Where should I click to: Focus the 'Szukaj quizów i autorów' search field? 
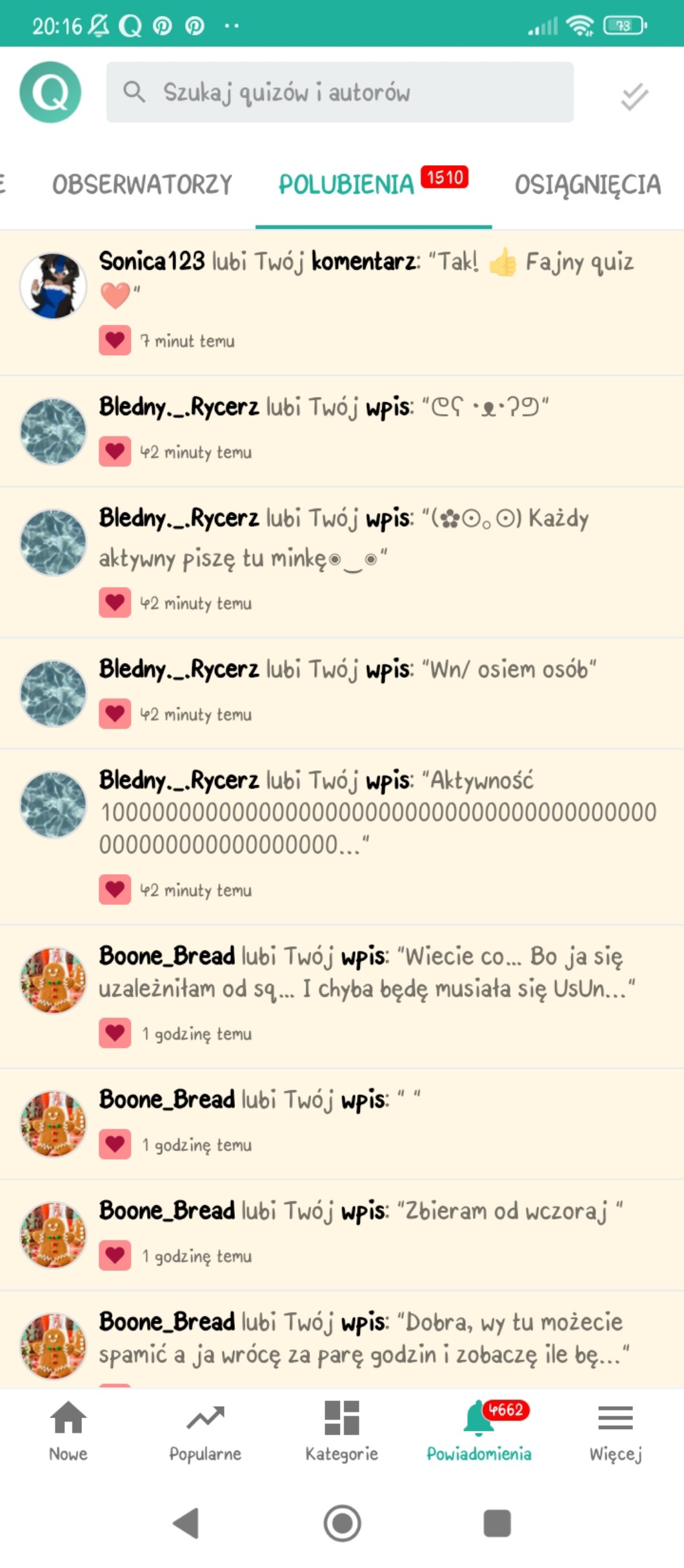tap(339, 92)
